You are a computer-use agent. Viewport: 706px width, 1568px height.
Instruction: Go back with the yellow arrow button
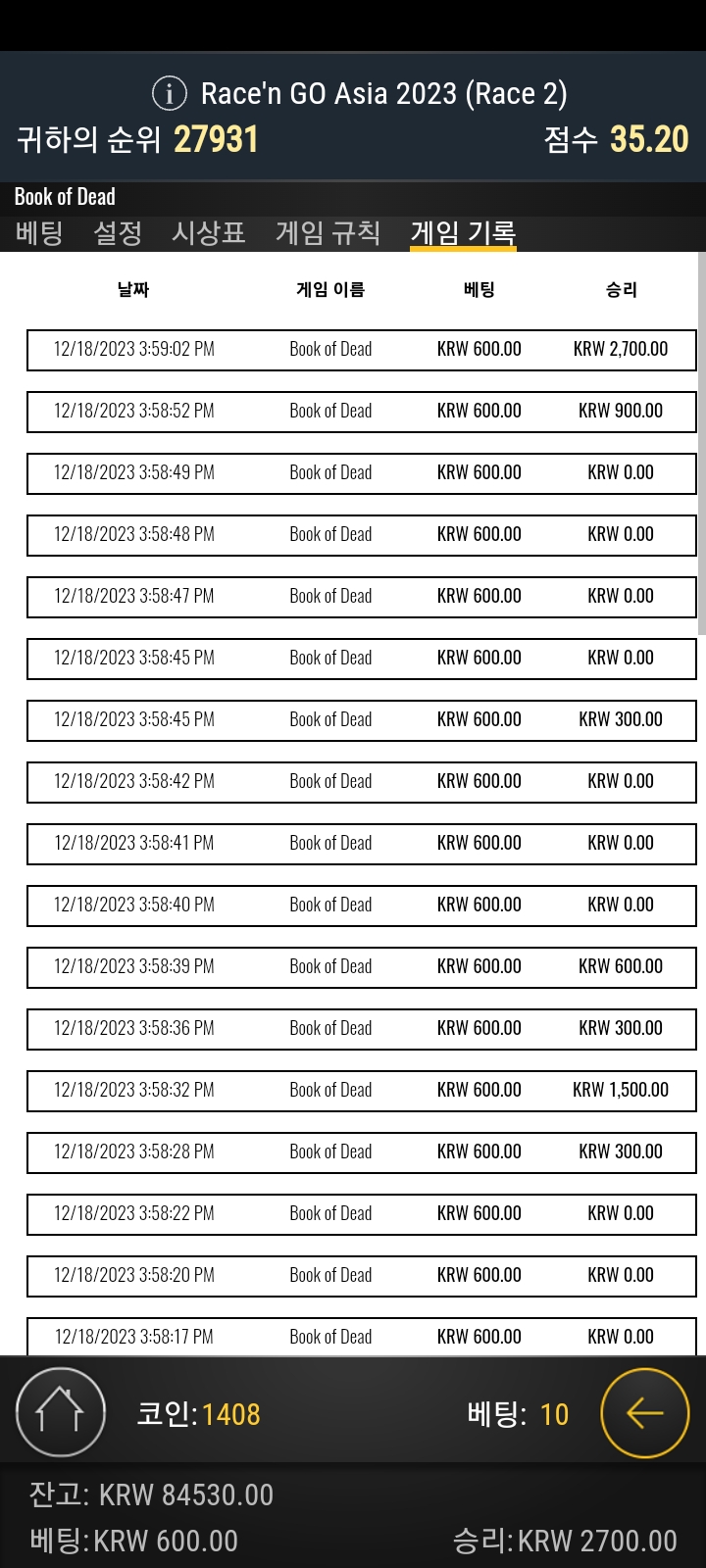(x=645, y=1412)
